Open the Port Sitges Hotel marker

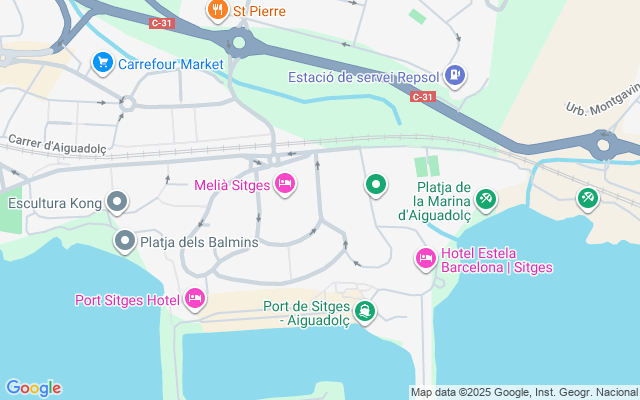point(194,299)
